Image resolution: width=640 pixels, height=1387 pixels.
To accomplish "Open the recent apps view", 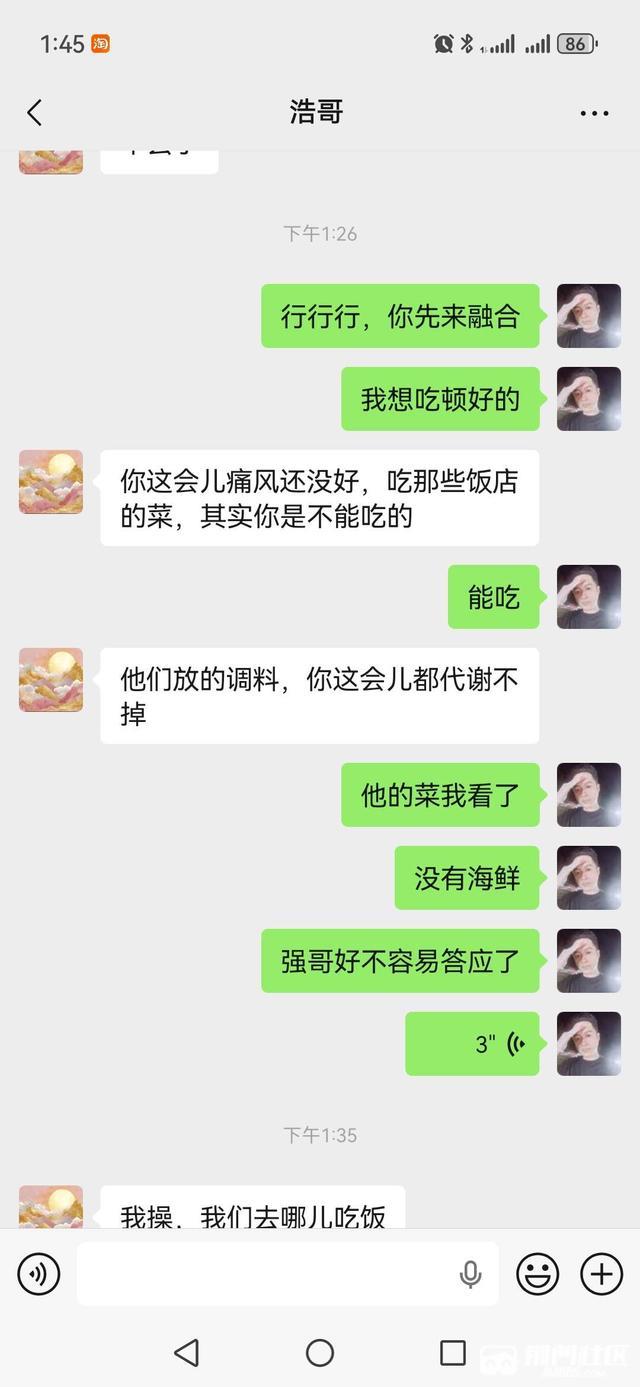I will click(453, 1353).
